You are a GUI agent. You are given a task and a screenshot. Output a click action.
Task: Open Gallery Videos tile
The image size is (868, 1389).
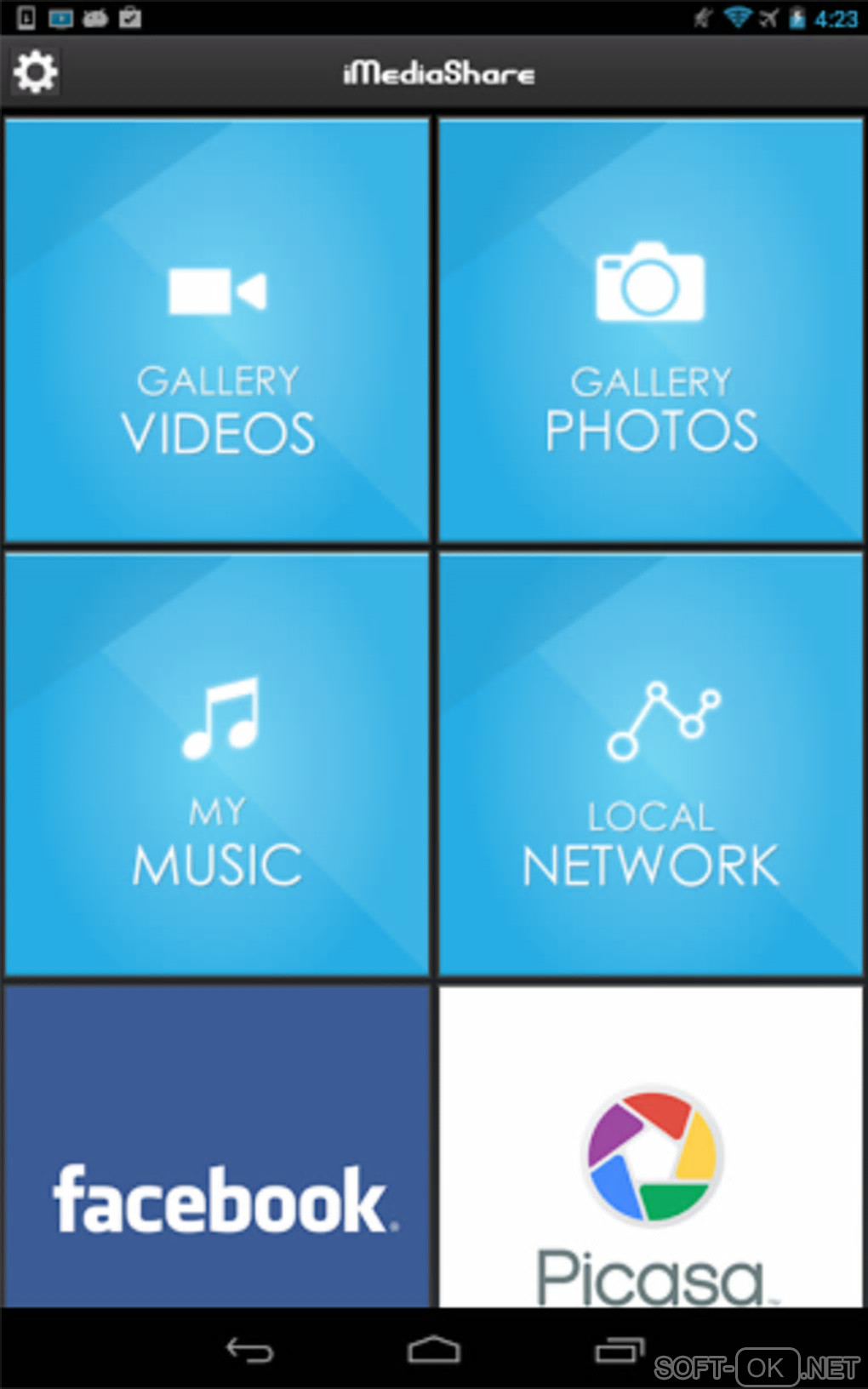217,331
